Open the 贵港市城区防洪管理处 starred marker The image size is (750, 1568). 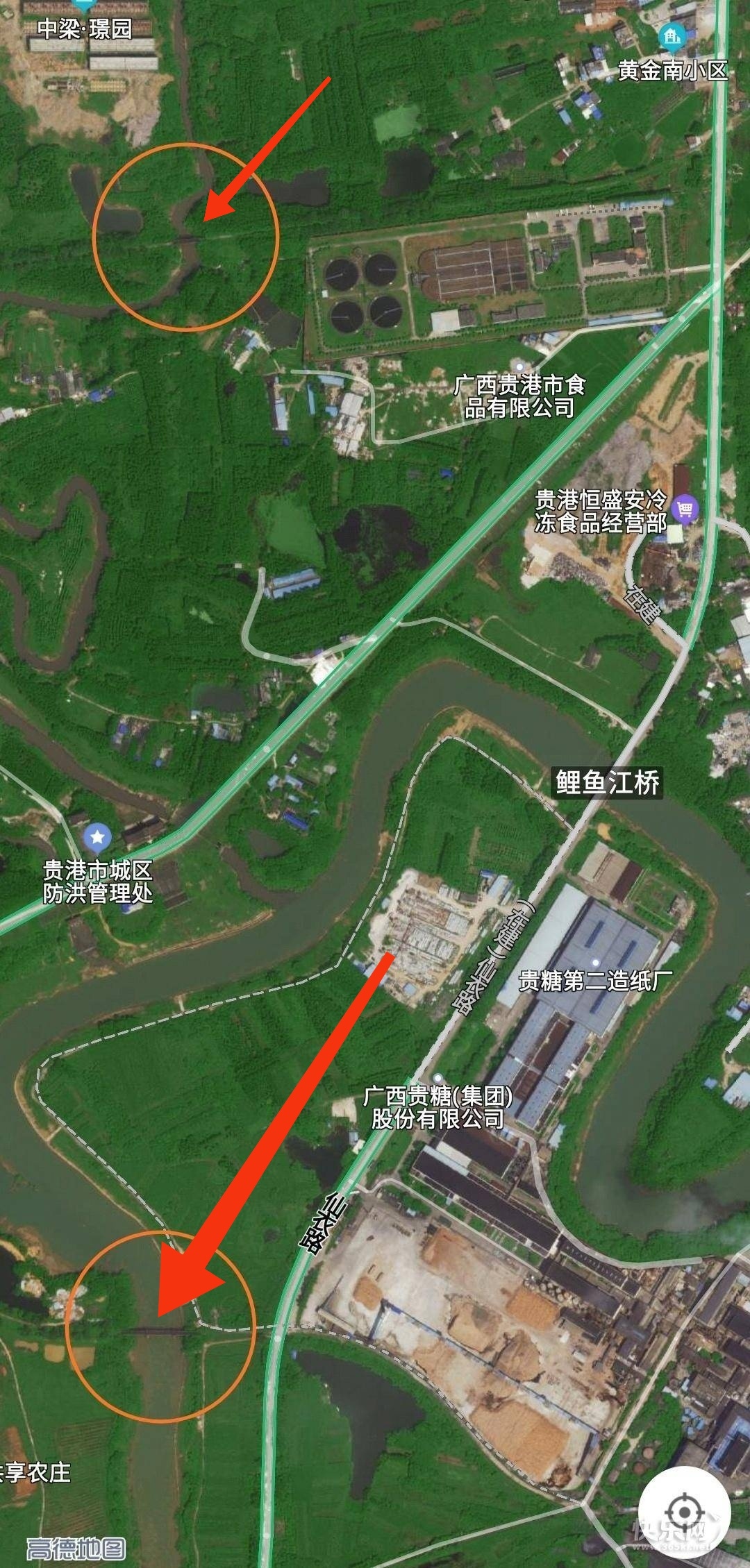[x=97, y=838]
